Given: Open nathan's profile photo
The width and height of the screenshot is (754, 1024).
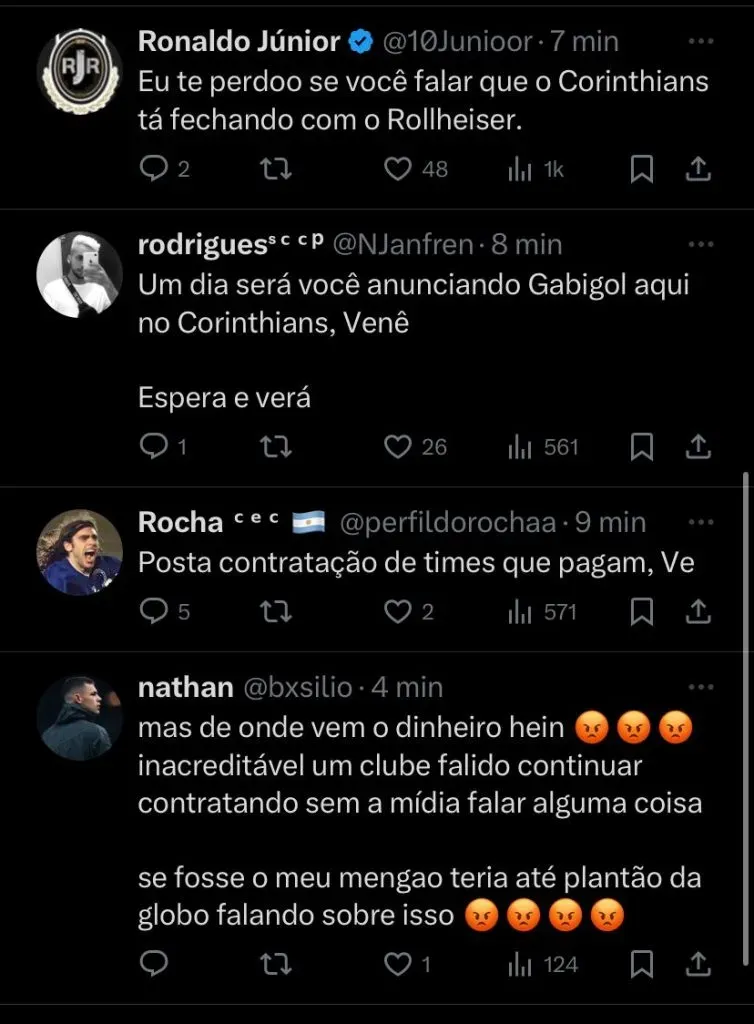Looking at the screenshot, I should click(x=79, y=718).
